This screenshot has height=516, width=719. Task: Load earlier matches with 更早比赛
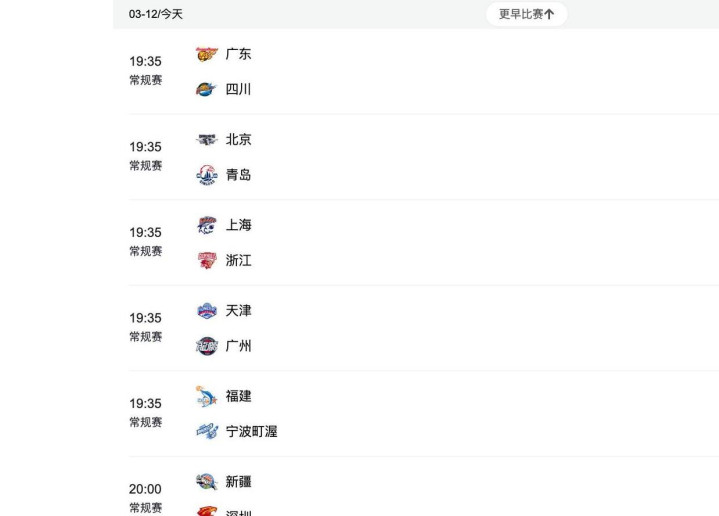point(526,14)
